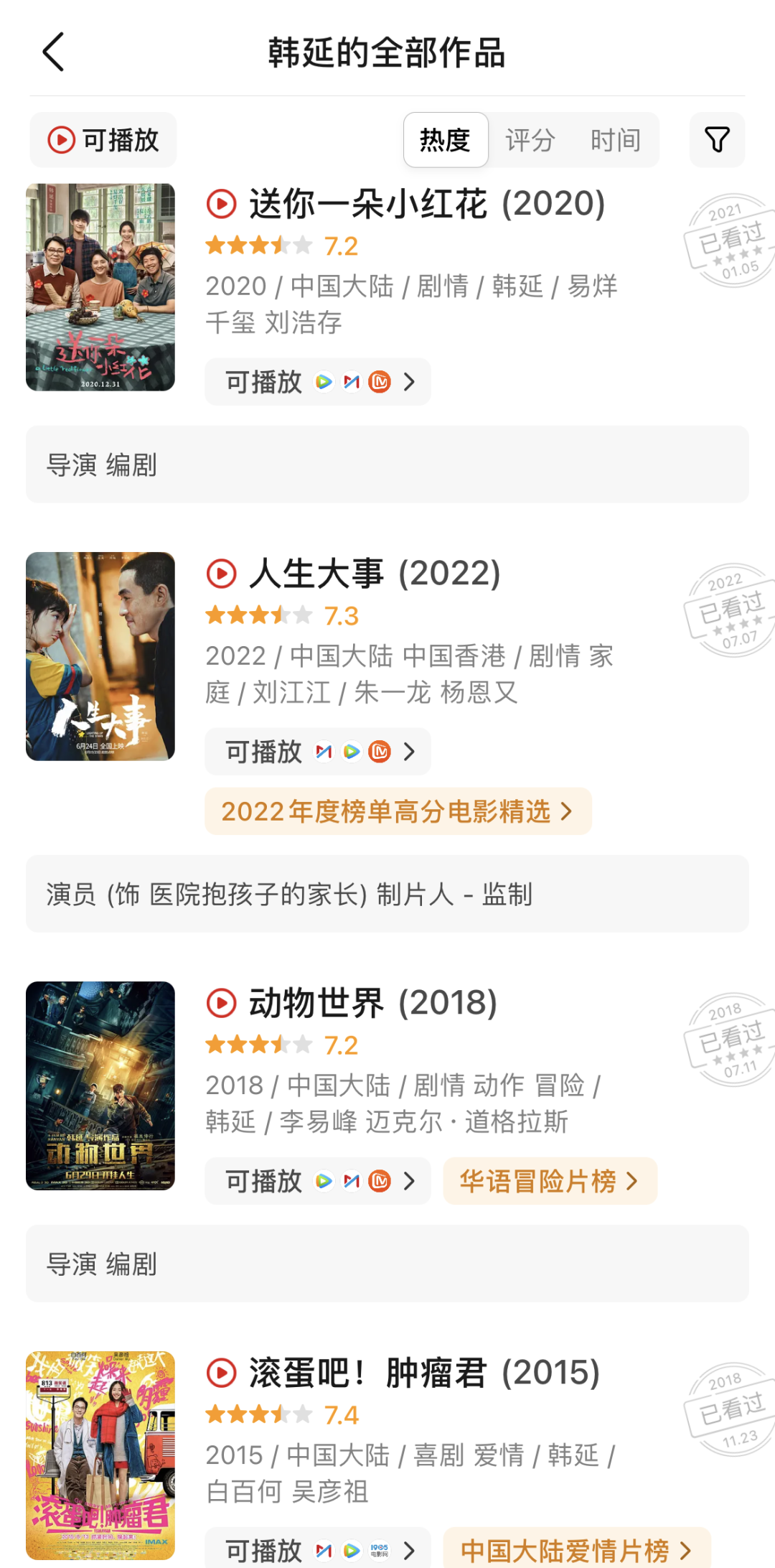This screenshot has height=1568, width=775.
Task: Open the 滚蛋吧！肿瘤君 poster
Action: pos(100,1455)
